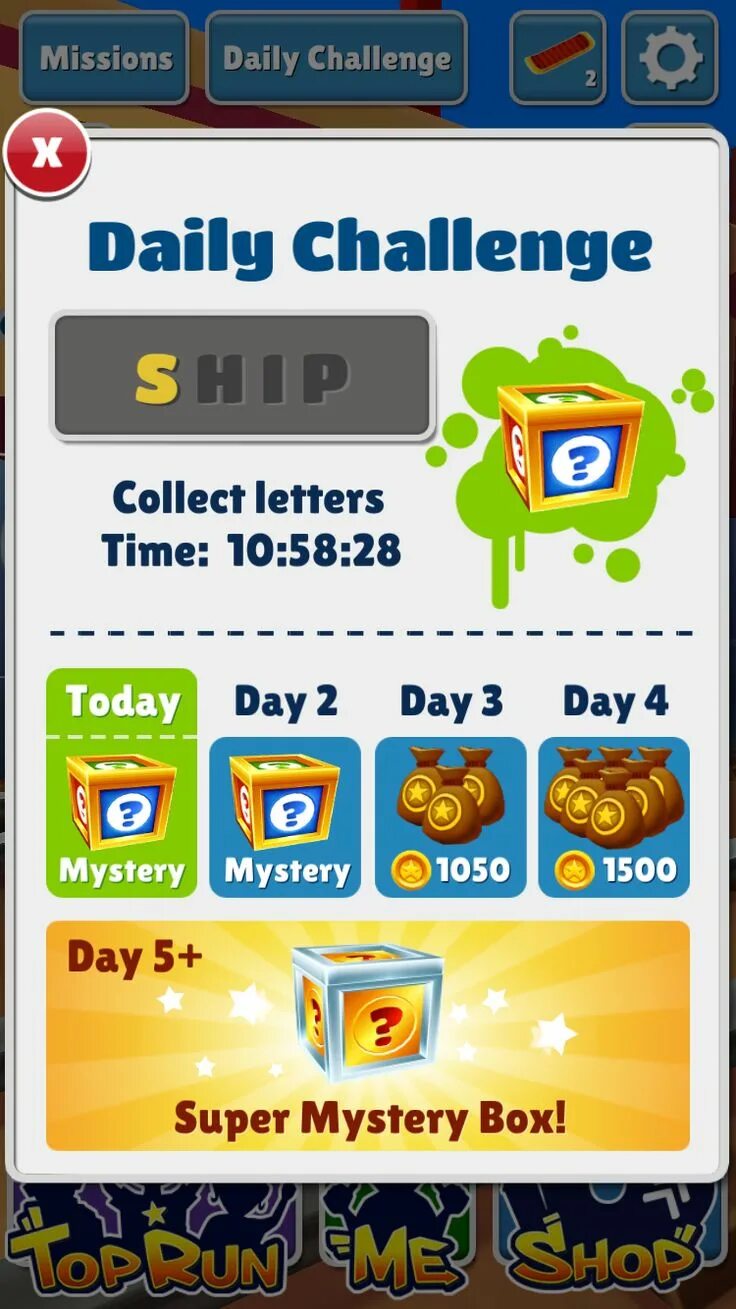Open the settings gear
Image resolution: width=736 pixels, height=1309 pixels.
(670, 58)
